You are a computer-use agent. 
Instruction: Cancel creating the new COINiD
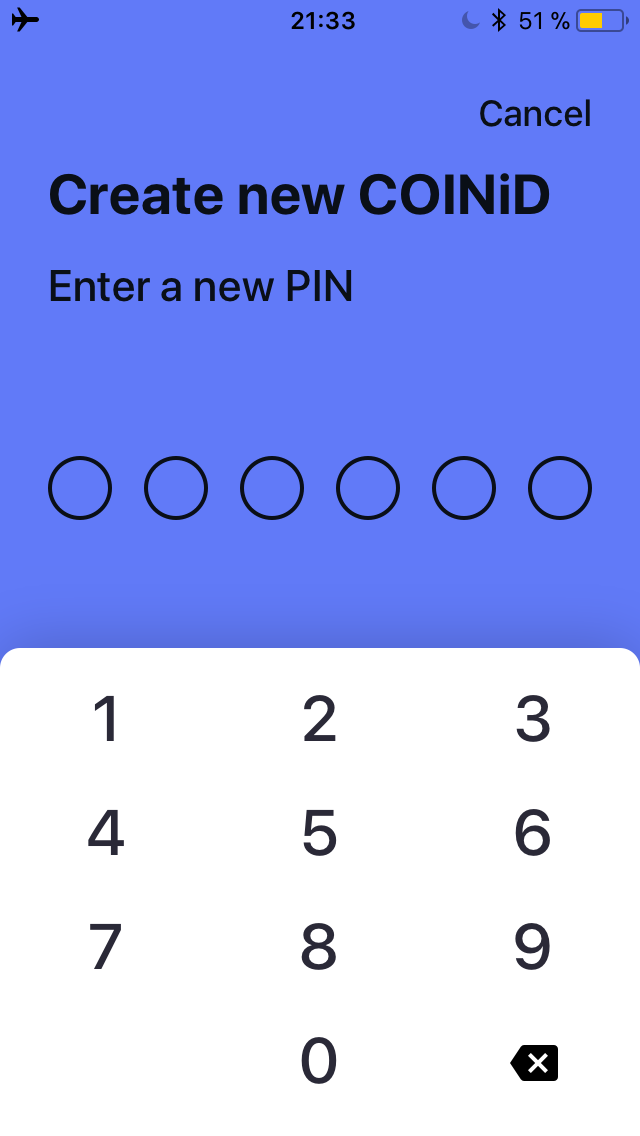pyautogui.click(x=535, y=114)
